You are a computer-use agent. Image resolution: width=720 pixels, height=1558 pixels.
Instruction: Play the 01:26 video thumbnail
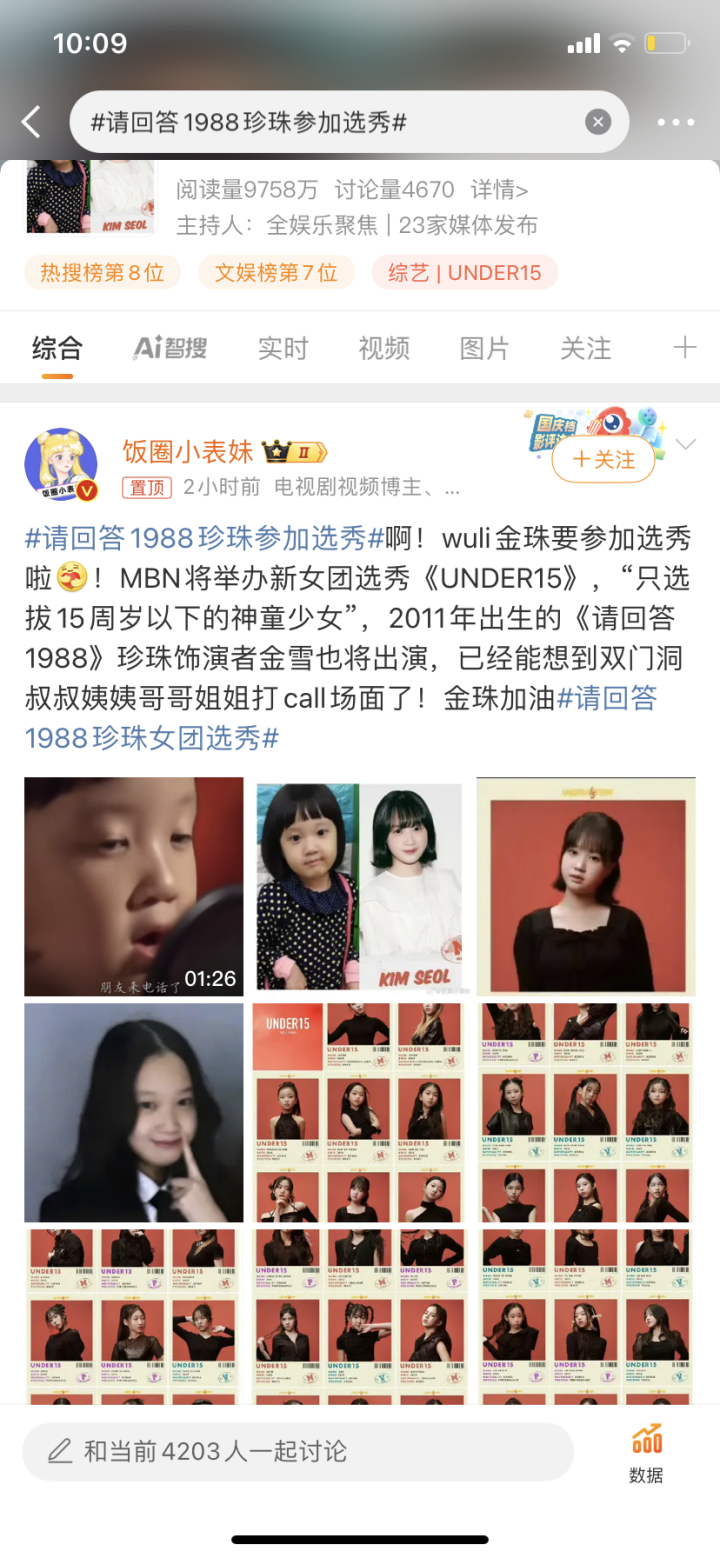134,886
